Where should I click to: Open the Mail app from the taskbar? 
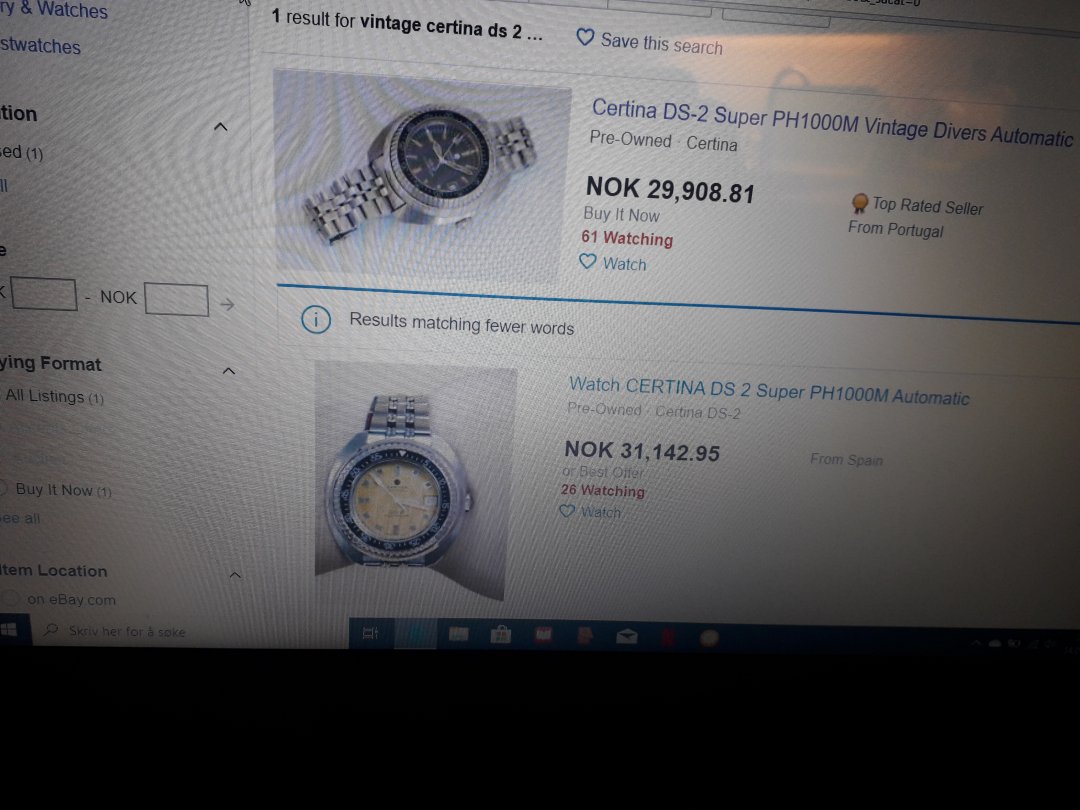[x=627, y=636]
